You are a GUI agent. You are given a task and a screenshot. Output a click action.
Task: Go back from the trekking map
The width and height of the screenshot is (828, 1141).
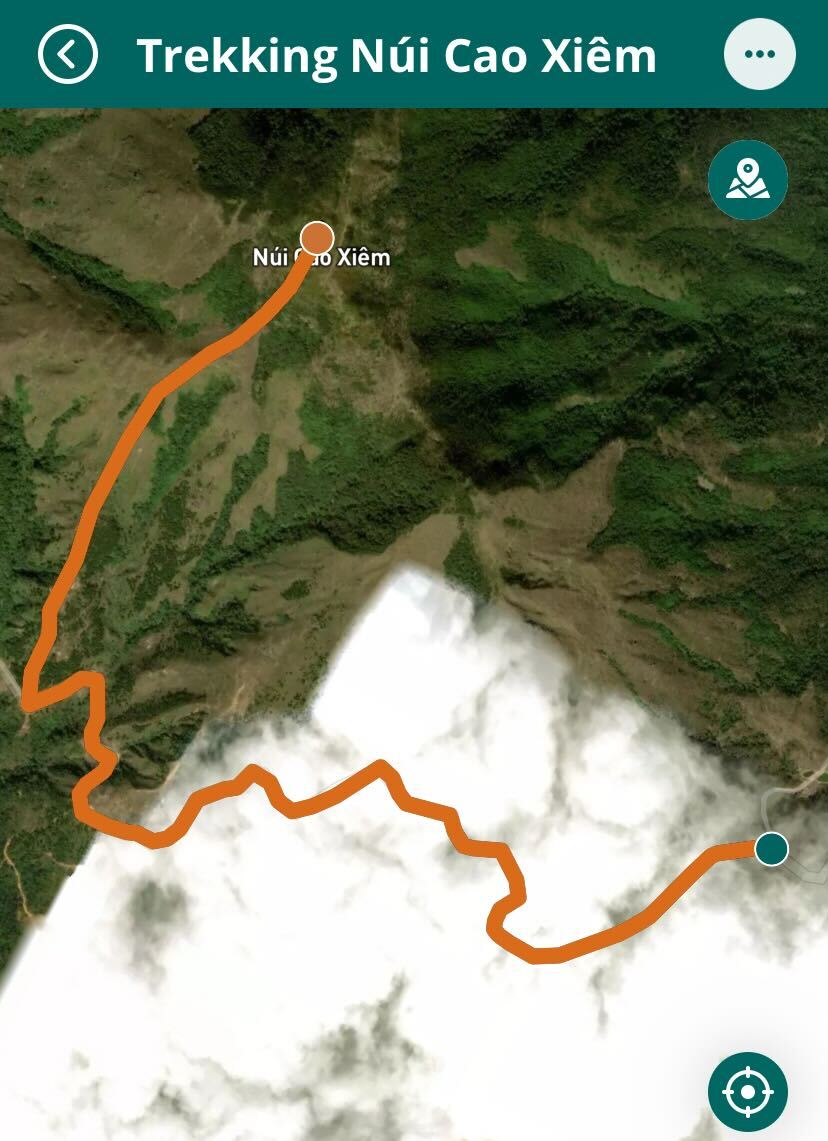tap(68, 54)
